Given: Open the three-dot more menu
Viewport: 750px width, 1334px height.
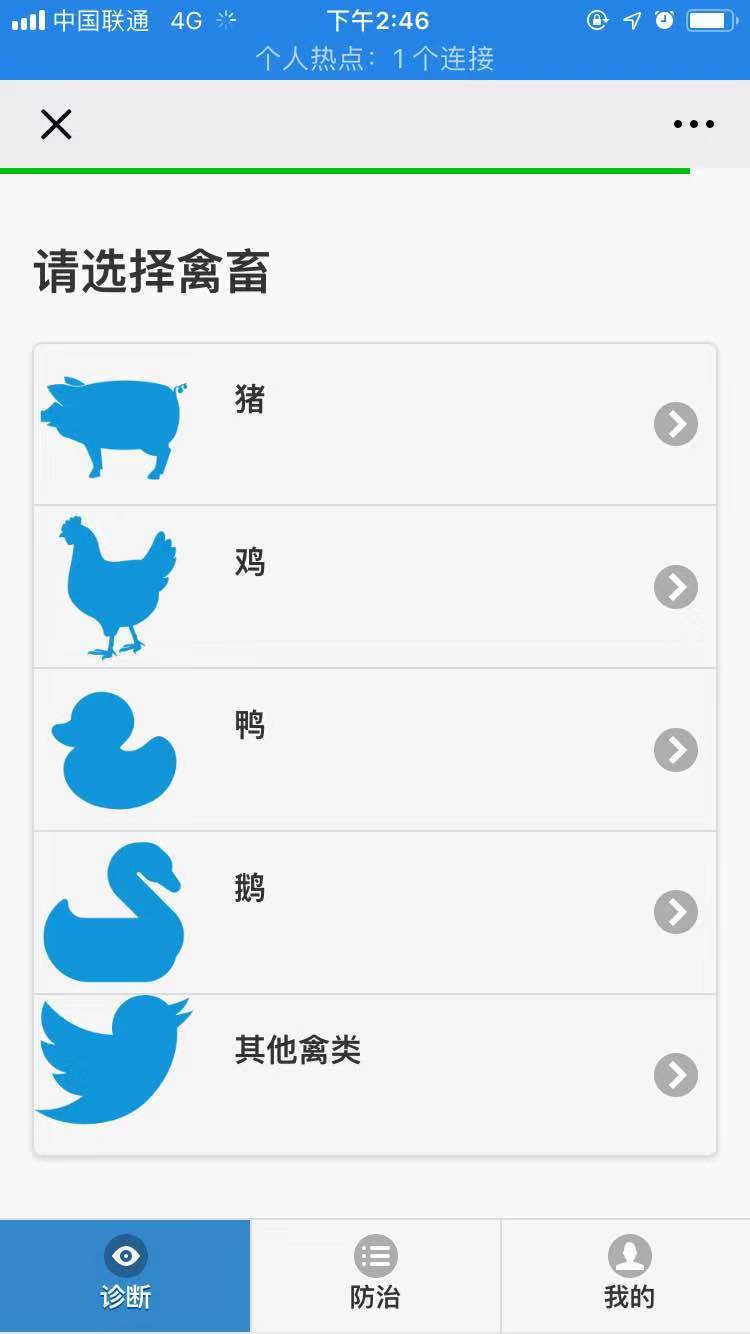Looking at the screenshot, I should point(693,124).
